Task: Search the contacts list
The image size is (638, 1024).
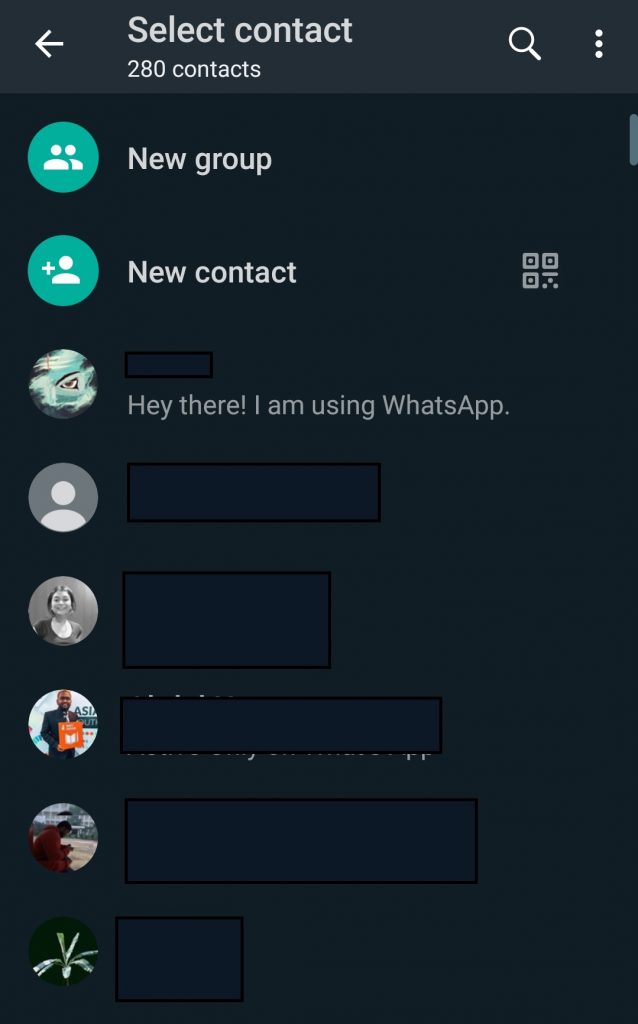Action: [524, 44]
